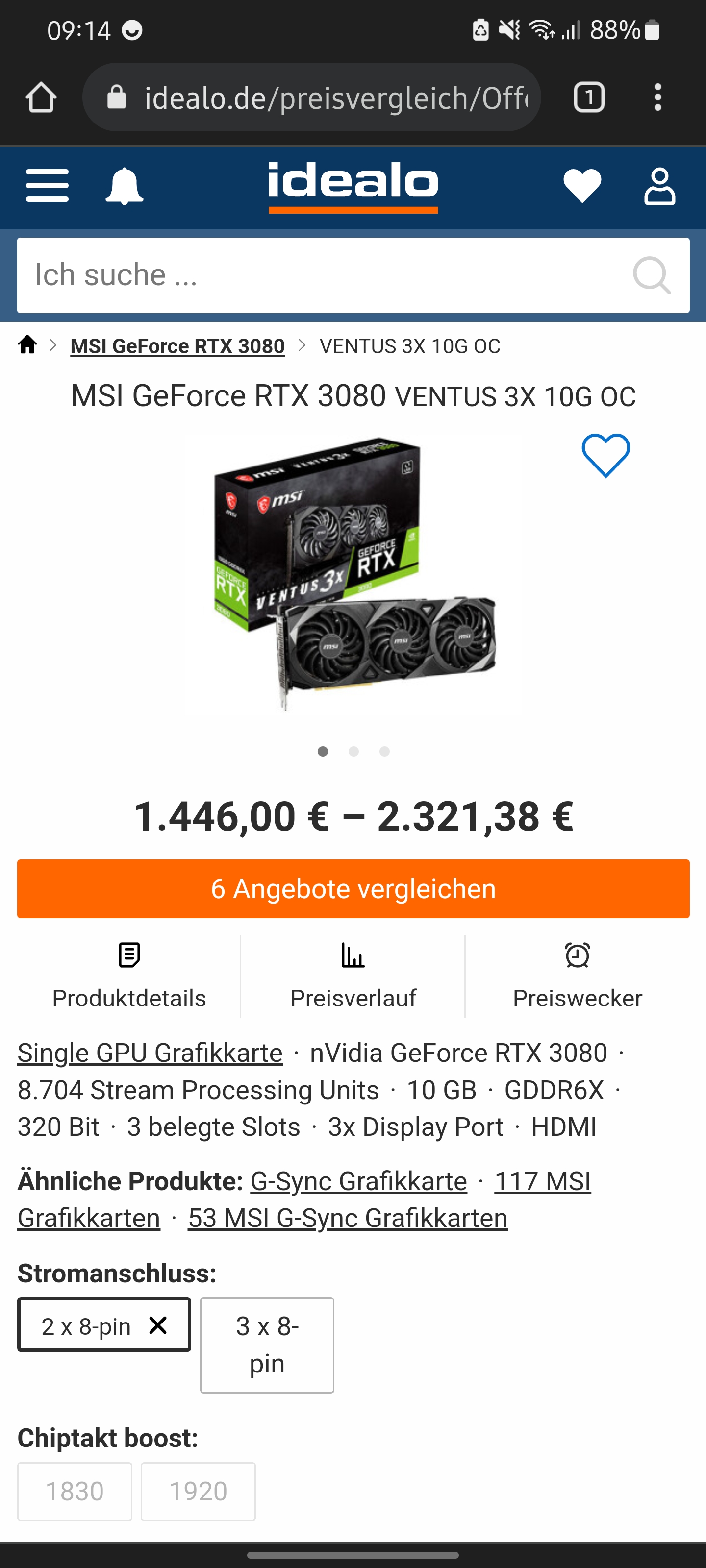Set a Preiswecker alert
This screenshot has height=1568, width=706.
577,977
